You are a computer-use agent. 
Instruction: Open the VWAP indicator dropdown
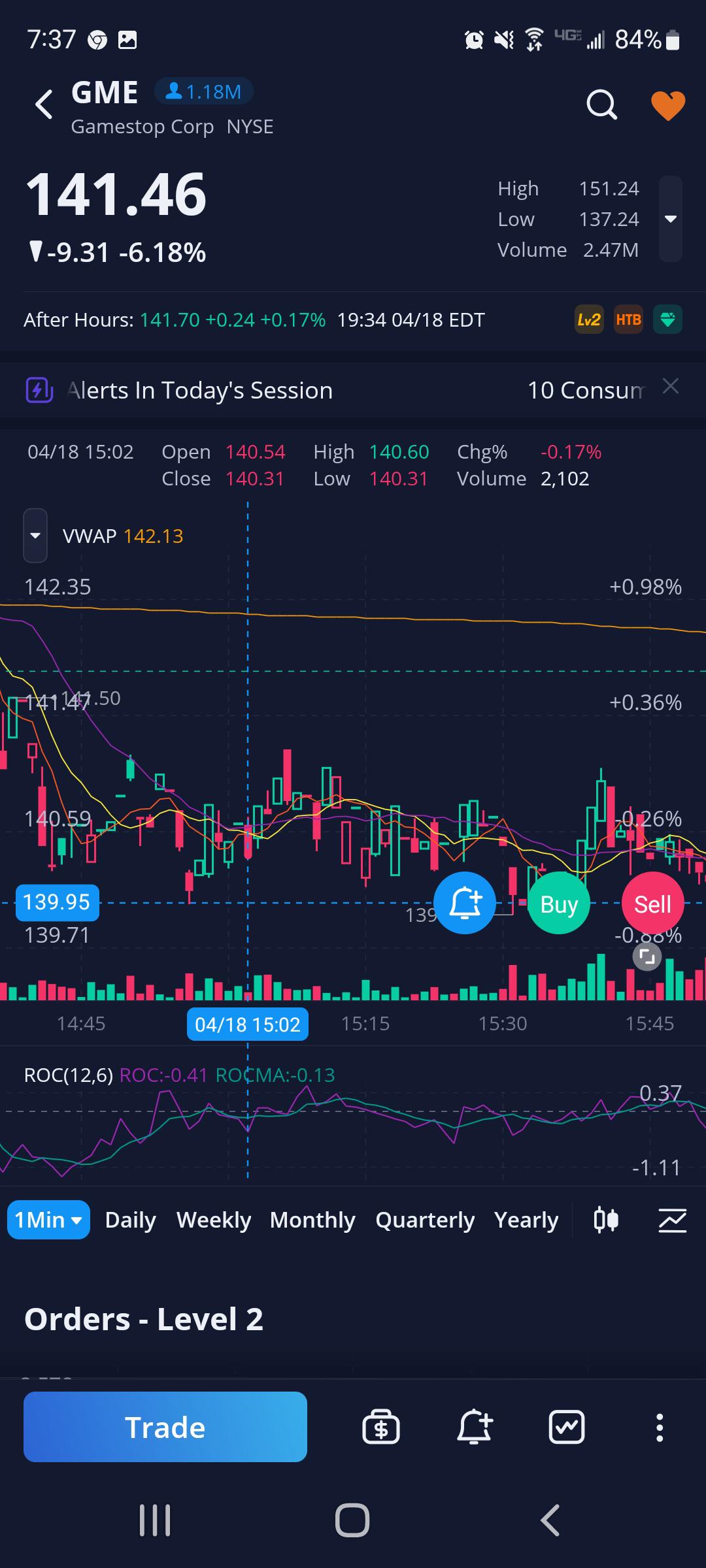pyautogui.click(x=35, y=536)
